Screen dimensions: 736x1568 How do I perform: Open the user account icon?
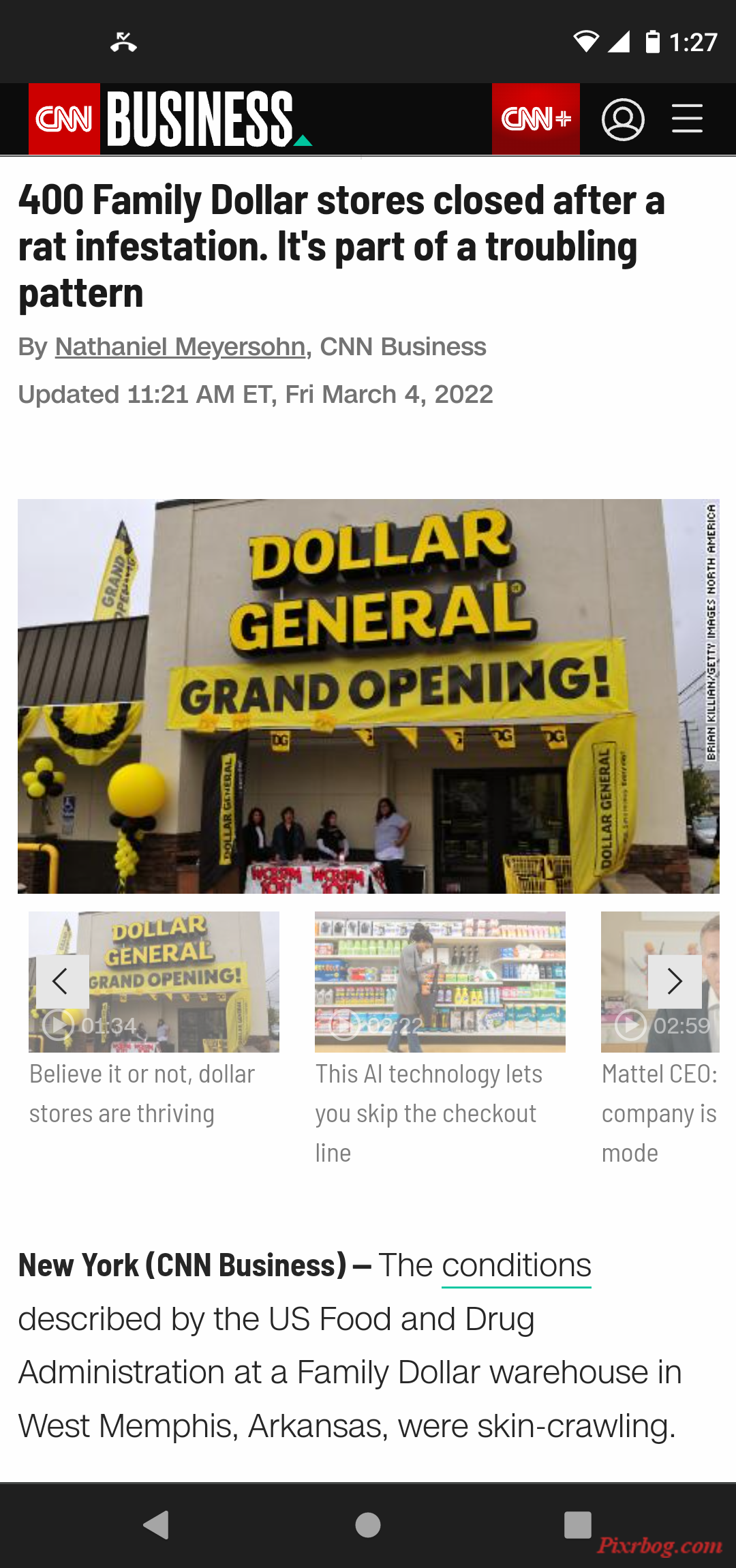pos(623,119)
